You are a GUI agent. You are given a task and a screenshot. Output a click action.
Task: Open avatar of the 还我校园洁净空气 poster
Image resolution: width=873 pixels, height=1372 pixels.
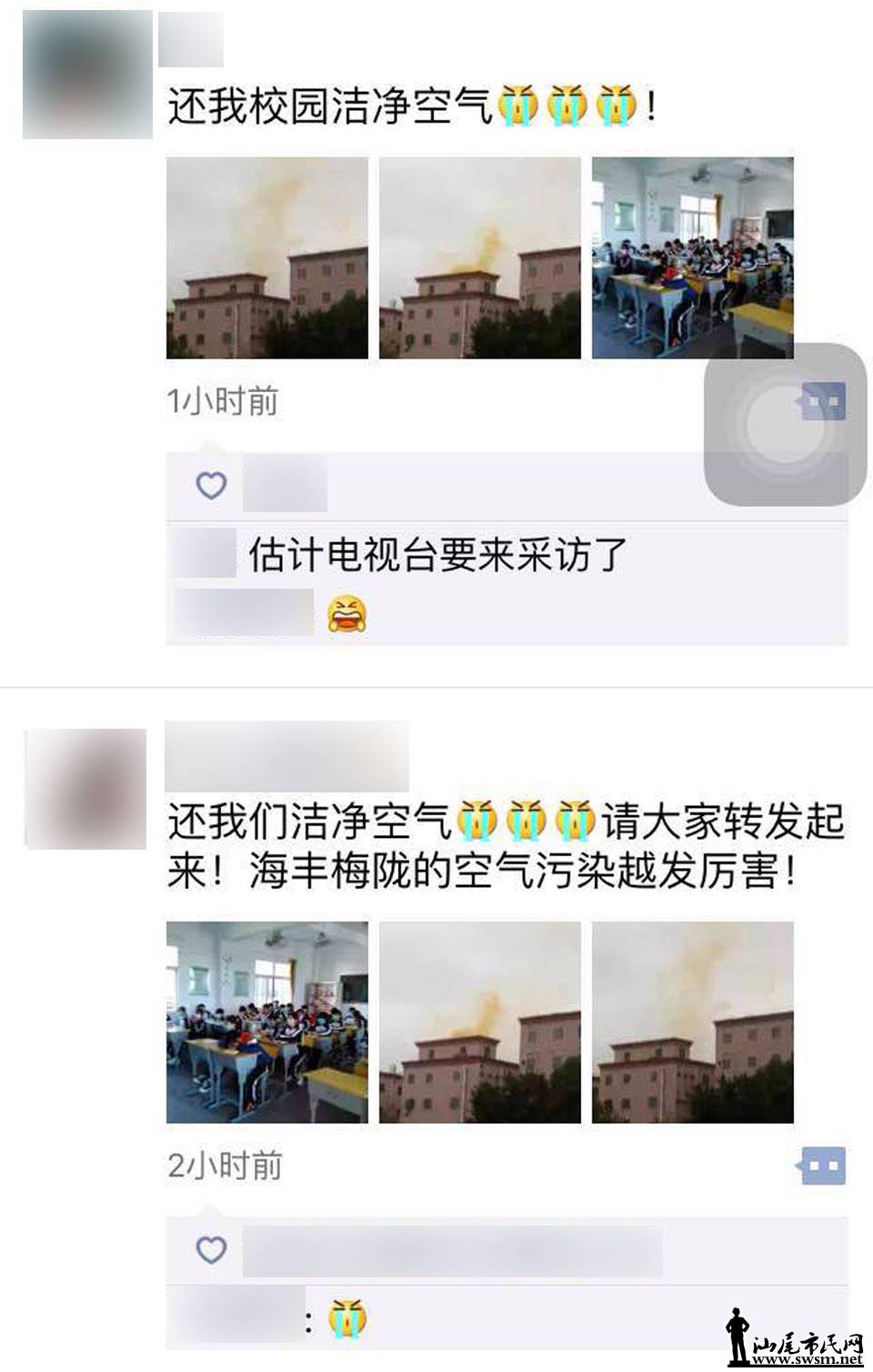pos(87,75)
